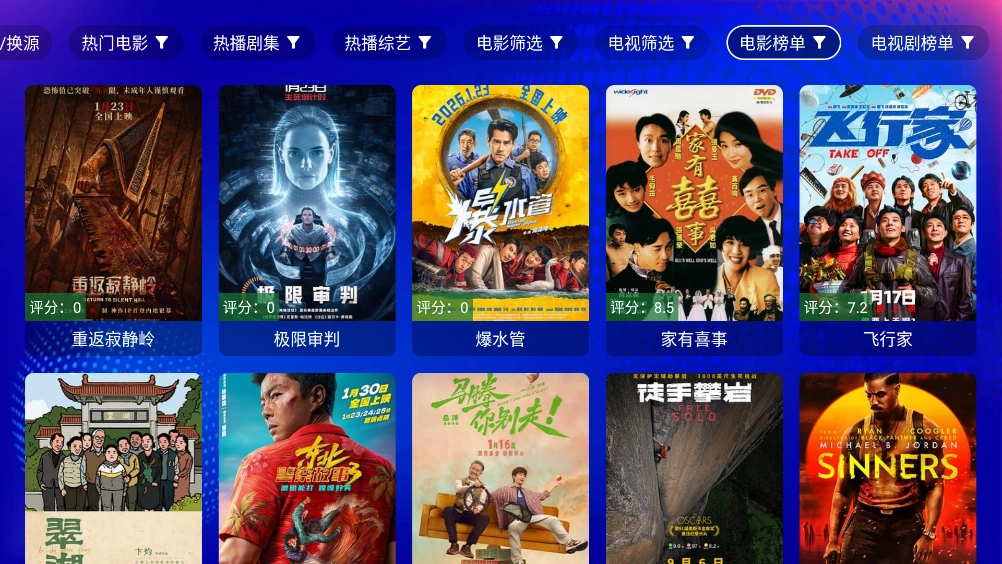Open the 换源 source chip
The height and width of the screenshot is (564, 1002).
coord(20,43)
